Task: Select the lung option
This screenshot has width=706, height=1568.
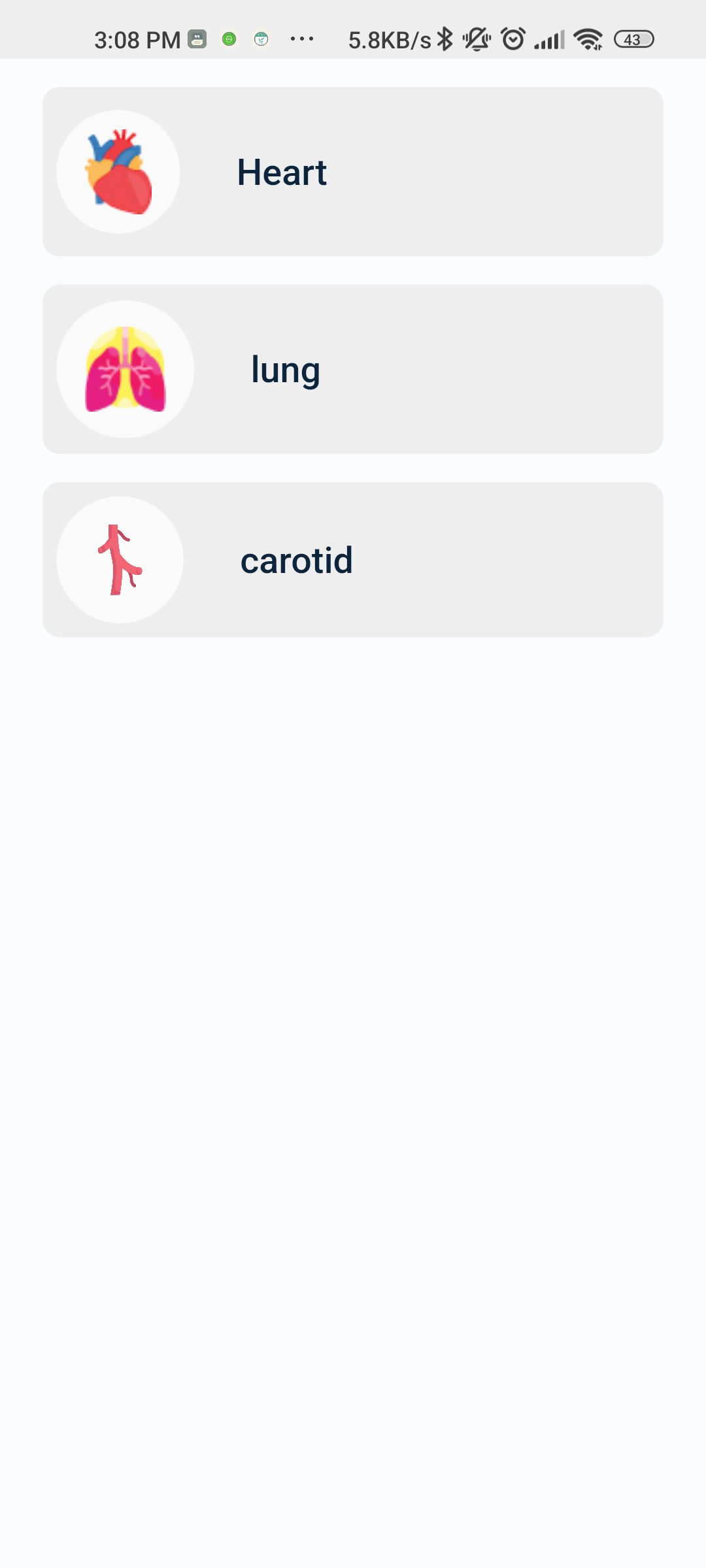Action: tap(353, 369)
